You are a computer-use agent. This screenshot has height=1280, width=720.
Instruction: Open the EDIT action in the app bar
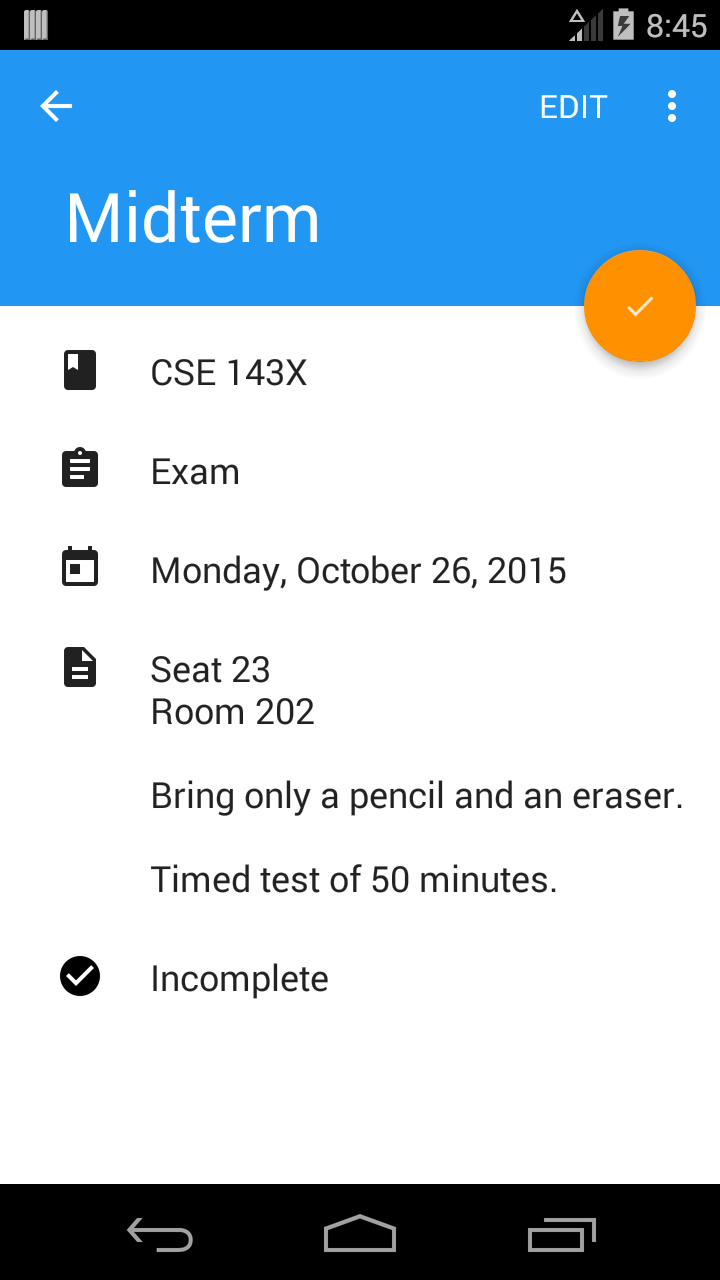pyautogui.click(x=573, y=106)
